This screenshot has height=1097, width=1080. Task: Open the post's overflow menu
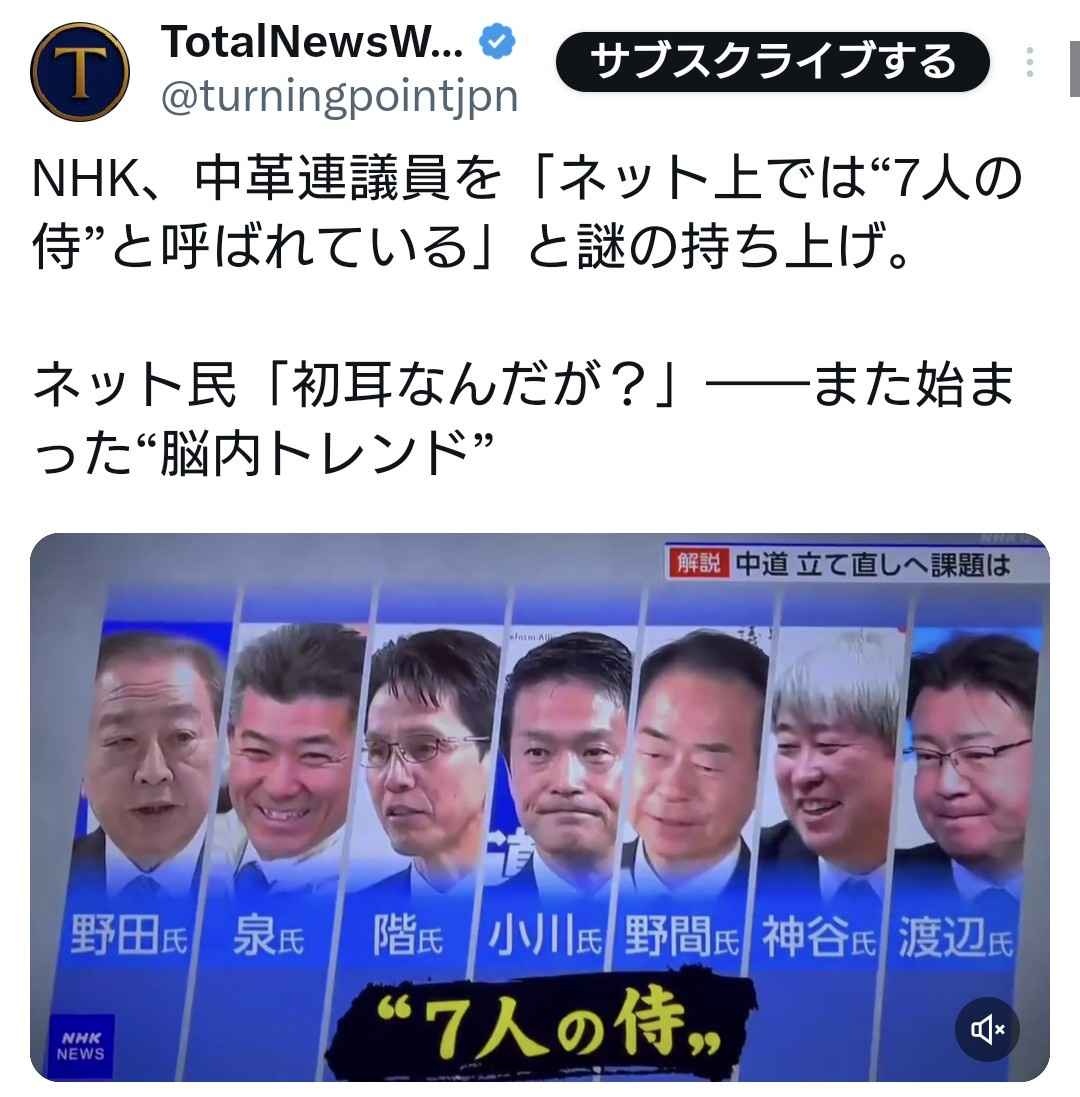pos(1030,64)
